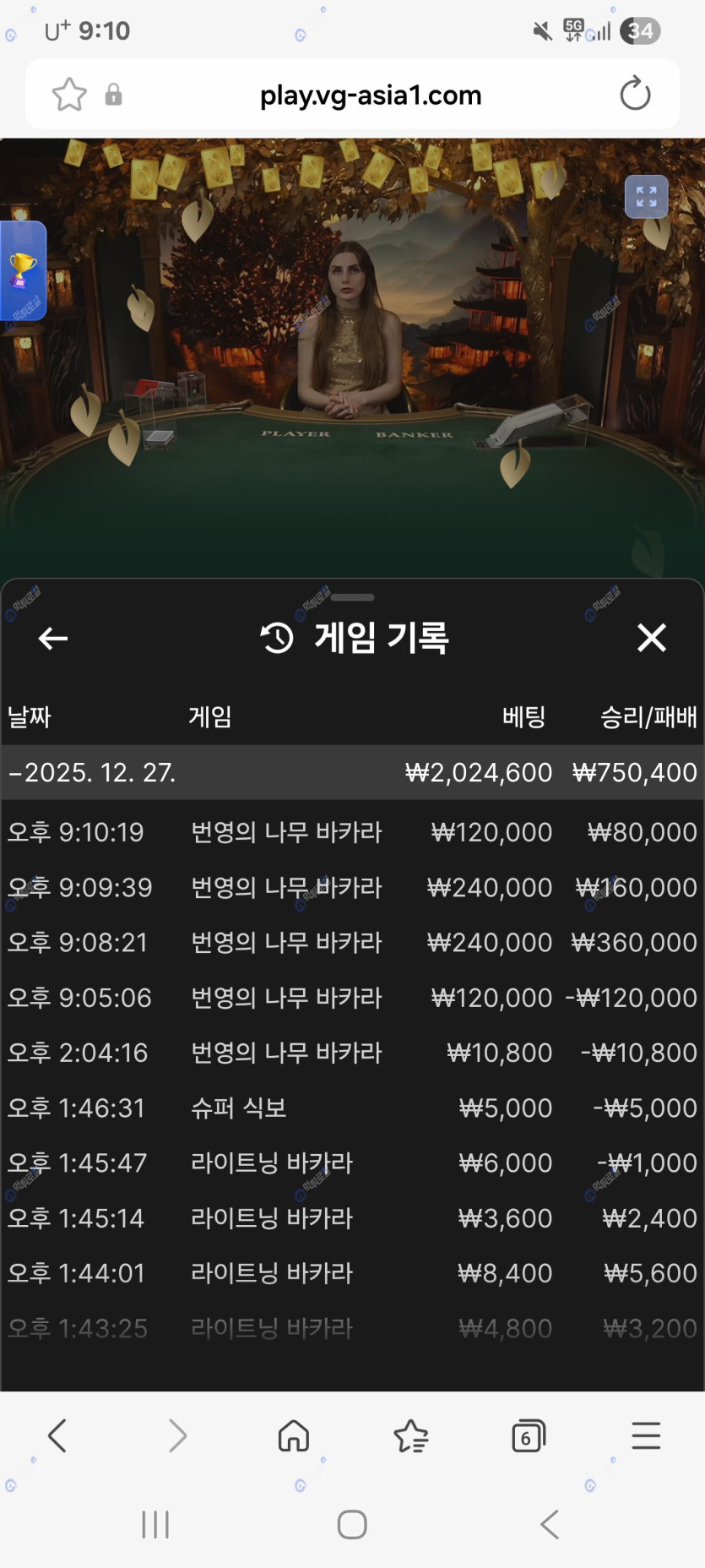Viewport: 705px width, 1568px height.
Task: Open the 오후 1:45:47 라이트닝 바카라 record
Action: point(352,1162)
